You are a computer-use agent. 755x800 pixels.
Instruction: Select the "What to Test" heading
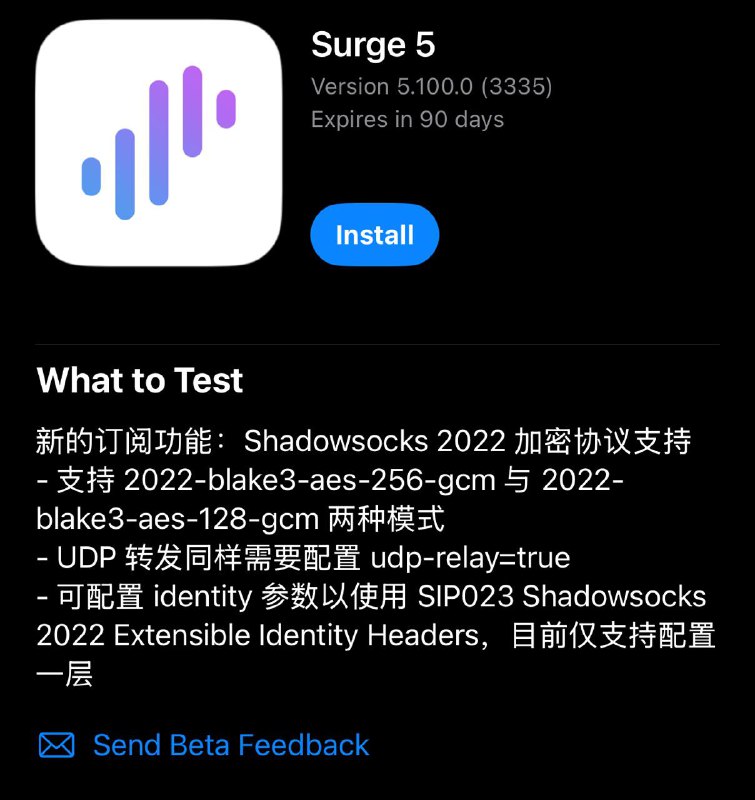pyautogui.click(x=138, y=381)
